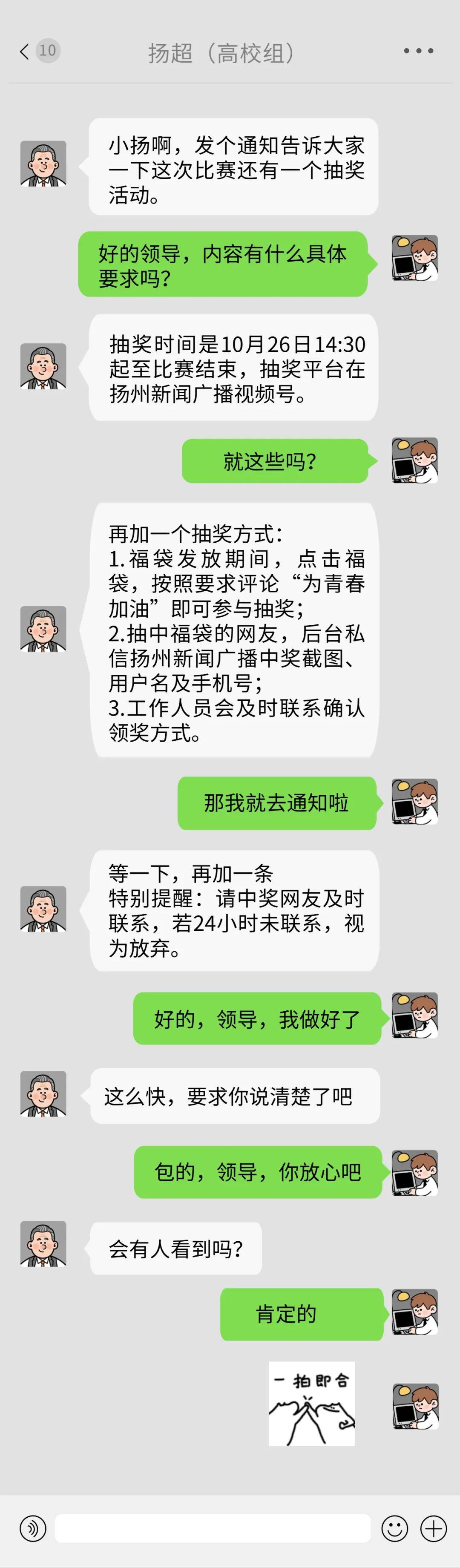Open the emoji picker
Screen dimensions: 460x1568
click(x=394, y=1528)
